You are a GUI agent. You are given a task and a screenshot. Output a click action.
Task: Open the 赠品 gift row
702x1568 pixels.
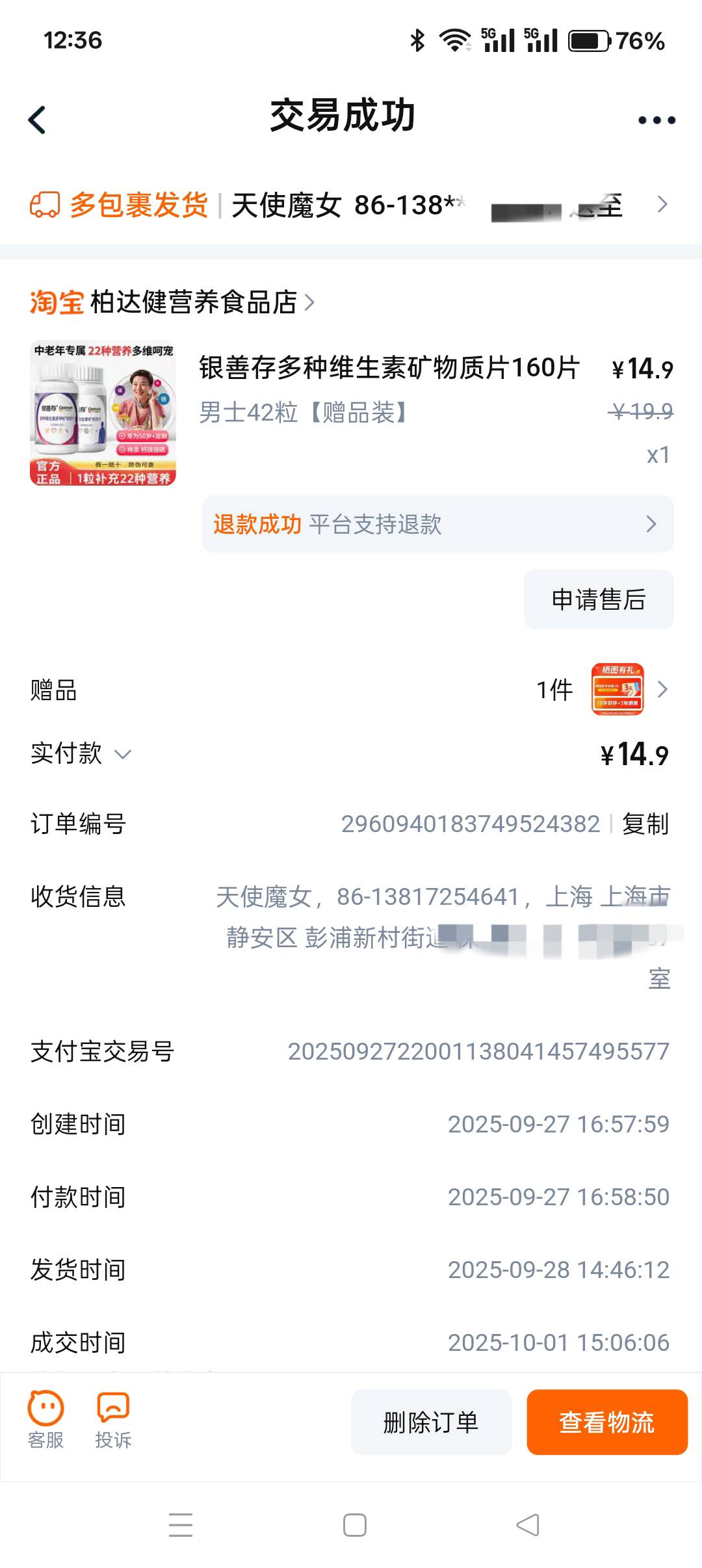(x=351, y=690)
